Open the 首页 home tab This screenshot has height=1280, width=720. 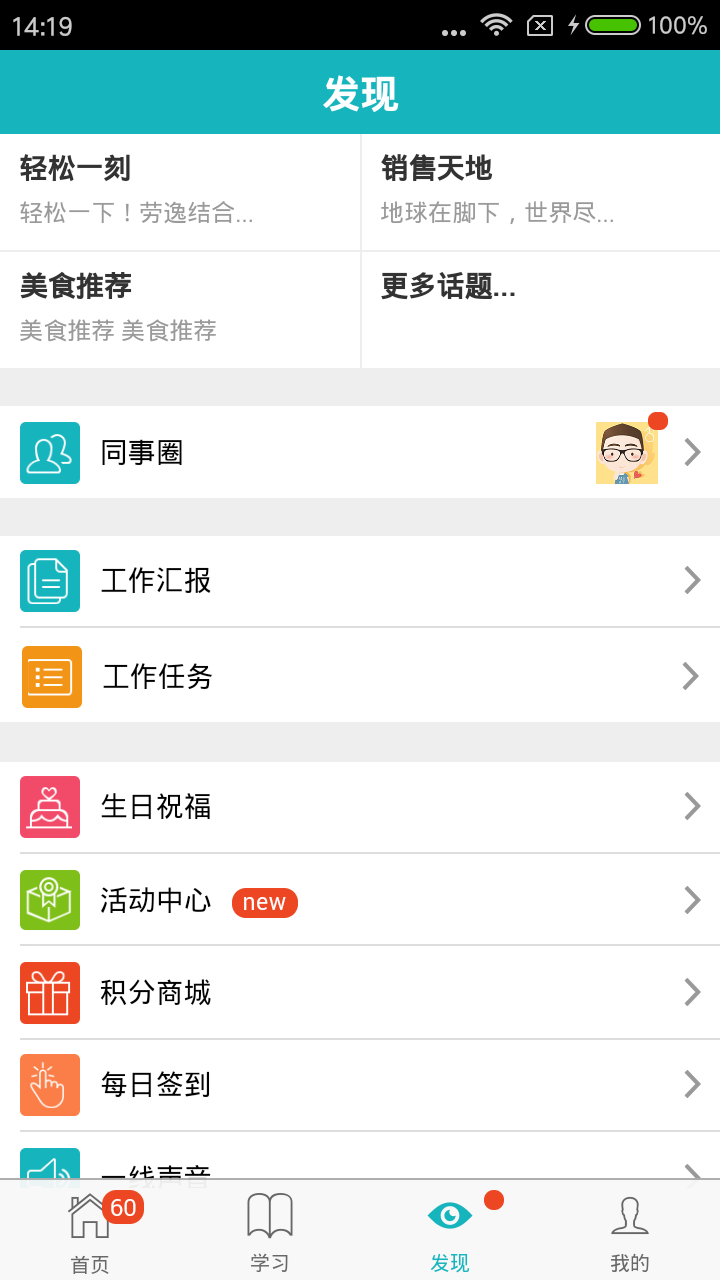(x=90, y=1228)
